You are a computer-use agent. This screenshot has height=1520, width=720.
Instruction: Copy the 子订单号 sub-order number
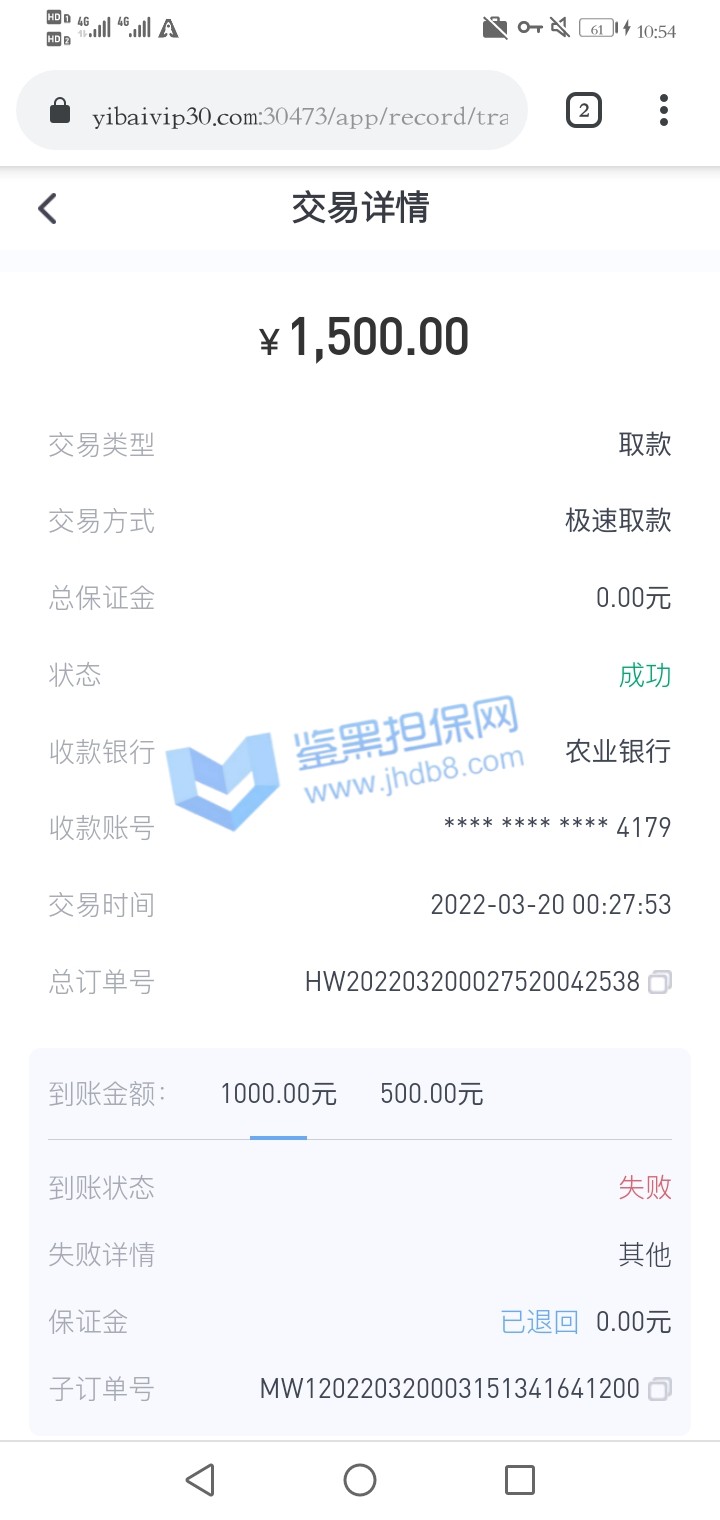[659, 1389]
